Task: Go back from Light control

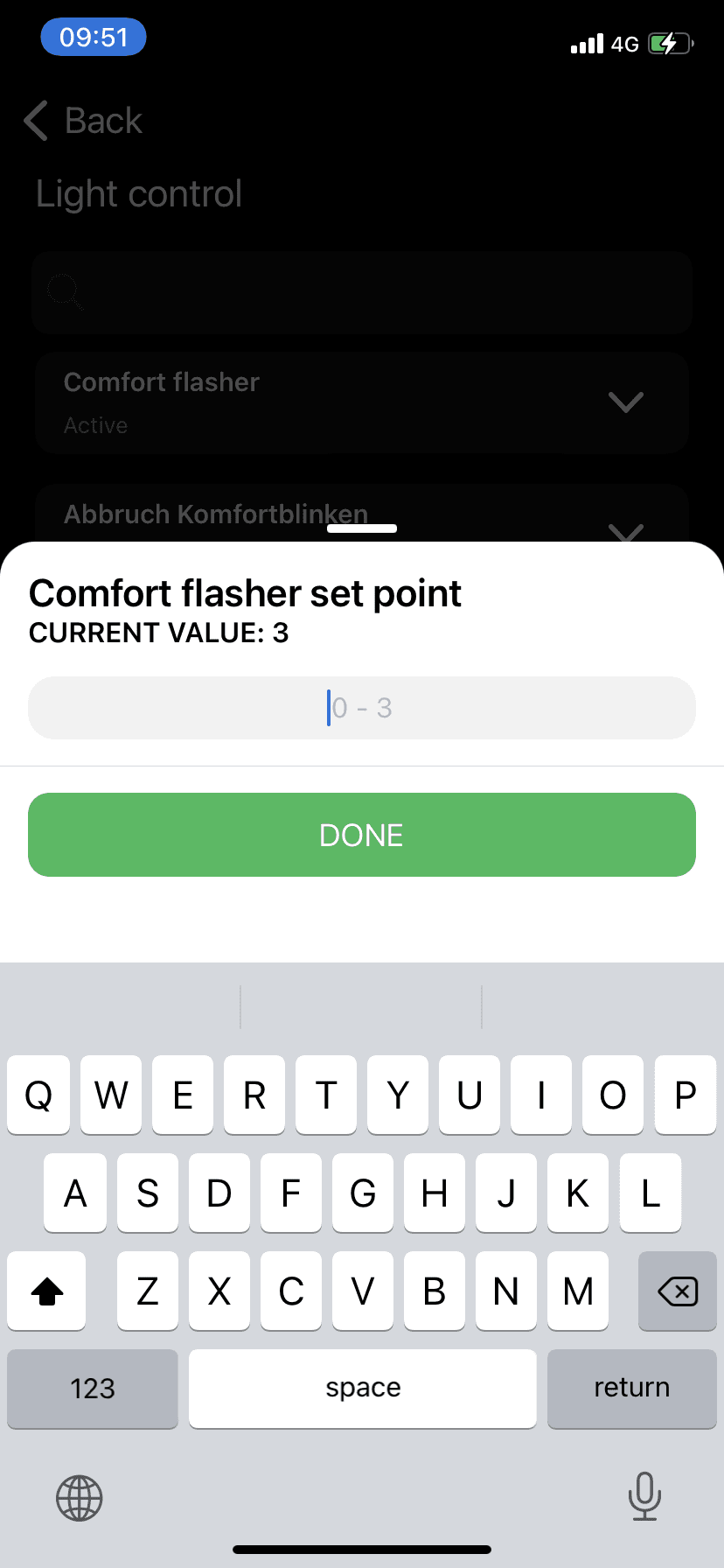Action: coord(84,121)
